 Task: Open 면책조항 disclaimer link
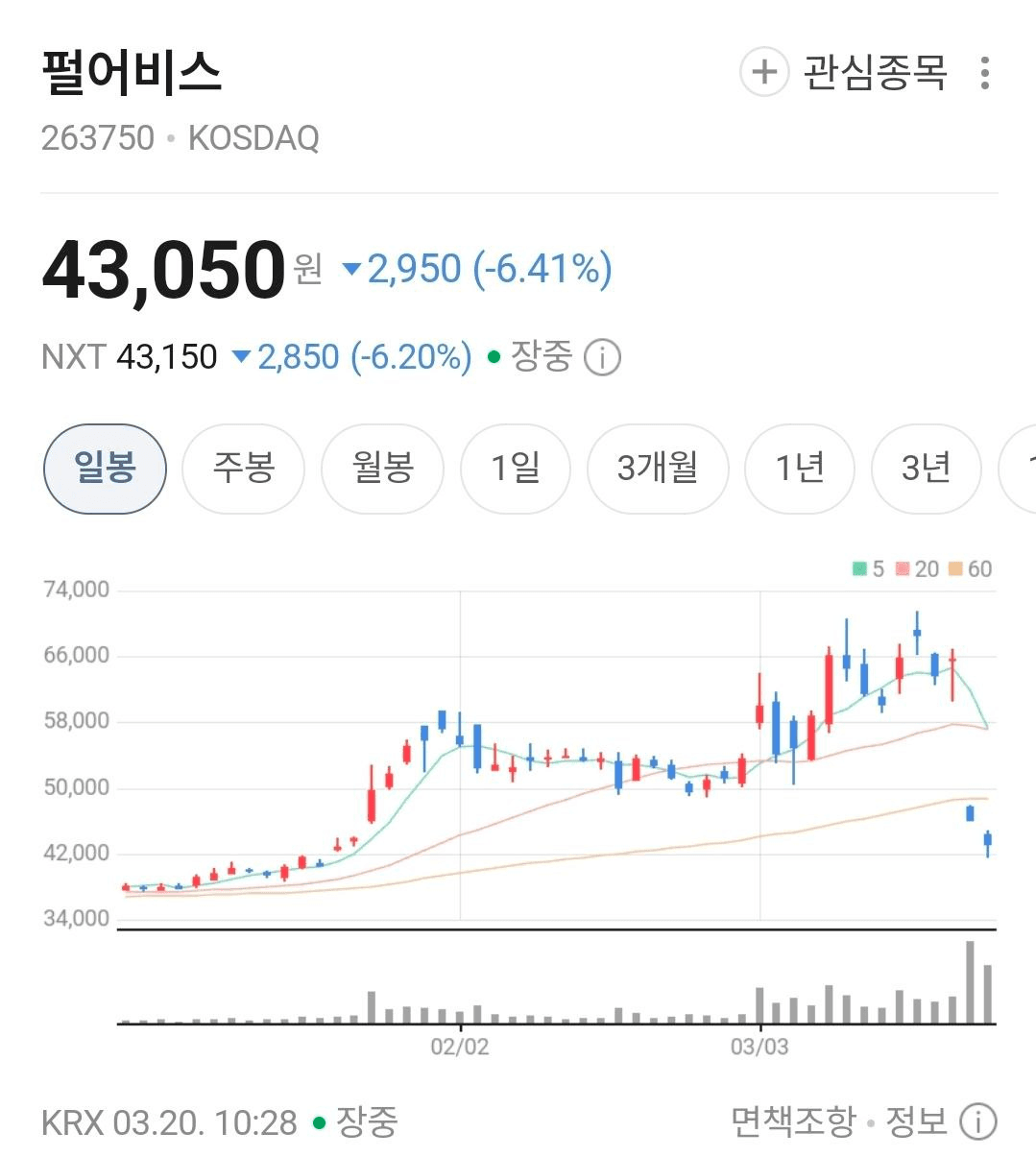792,1121
